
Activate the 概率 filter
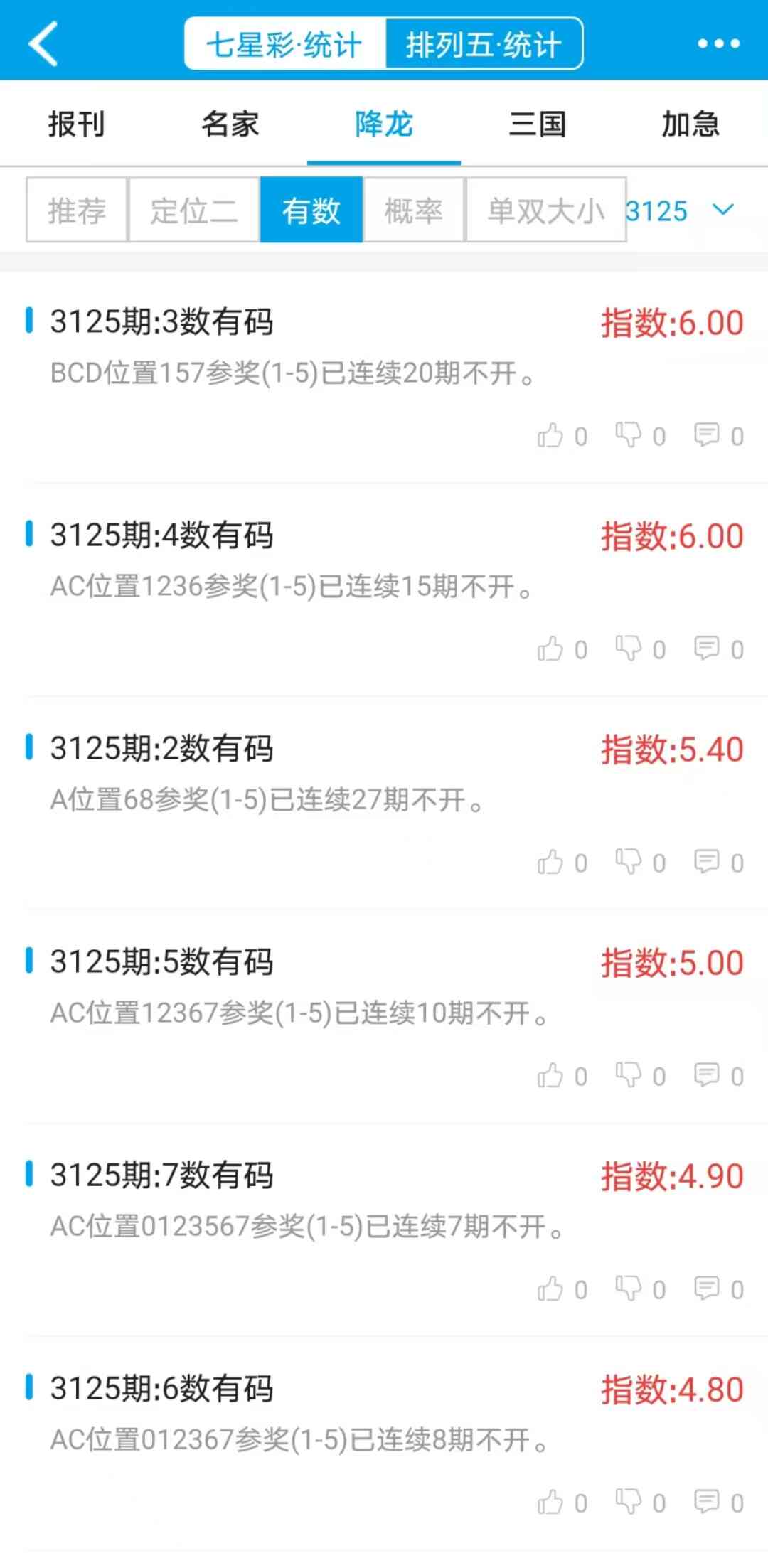415,210
